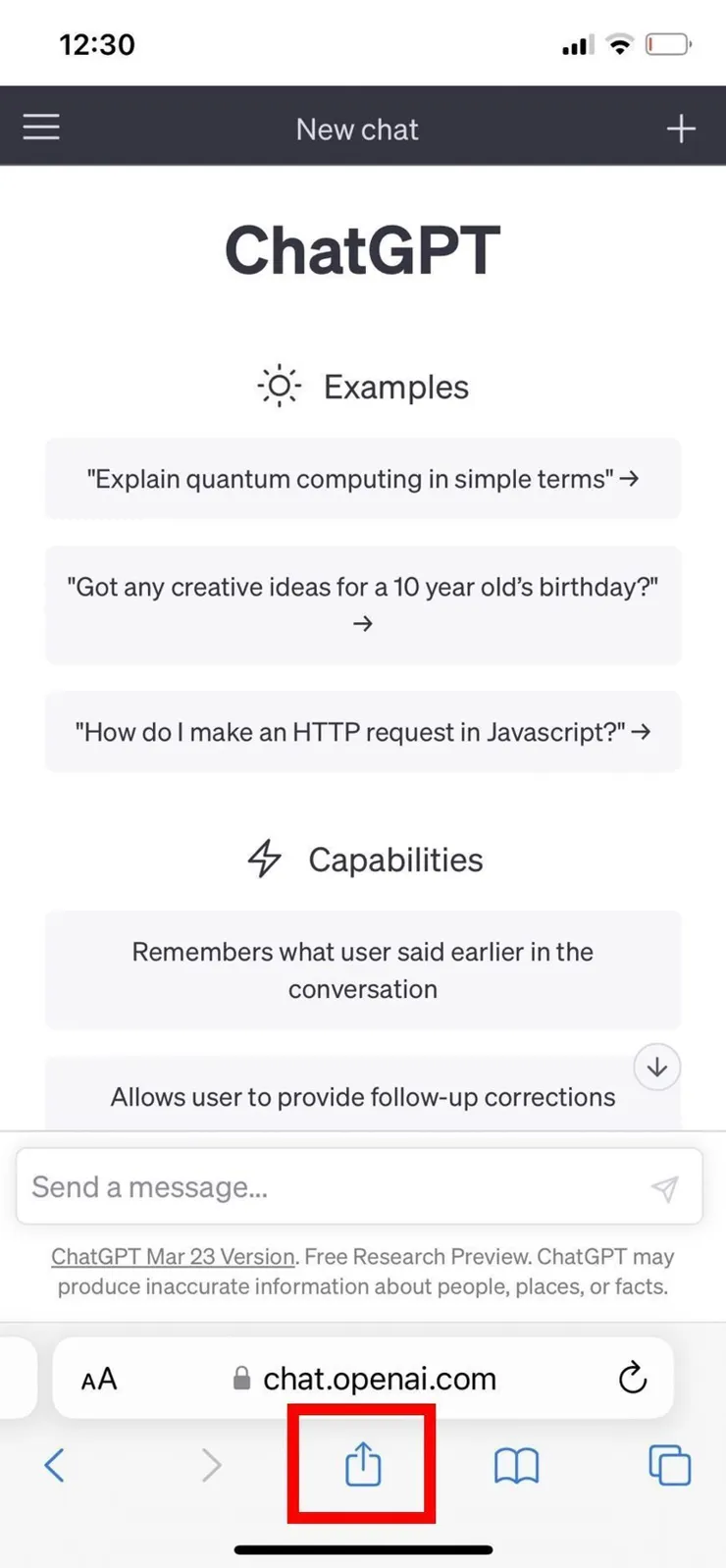Tap the scroll-down arrow button
Viewport: 726px width, 1568px height.
click(x=656, y=1067)
